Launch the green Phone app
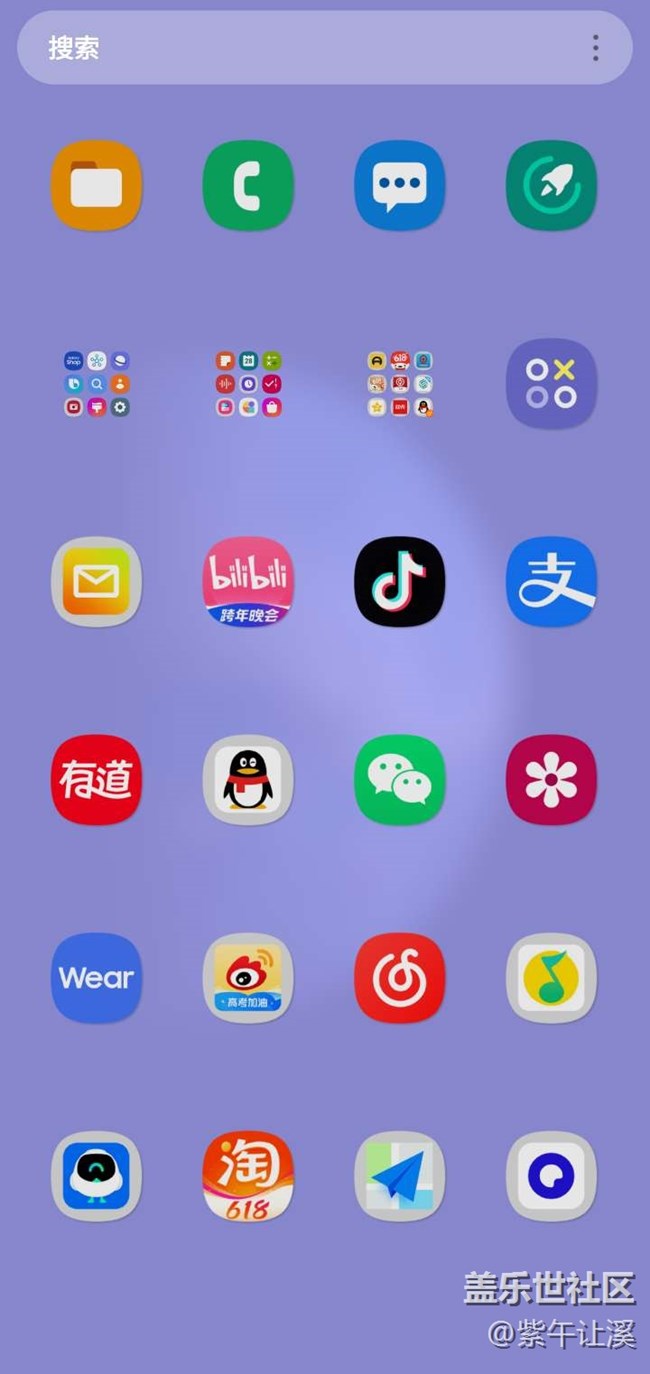This screenshot has height=1374, width=650. 248,185
